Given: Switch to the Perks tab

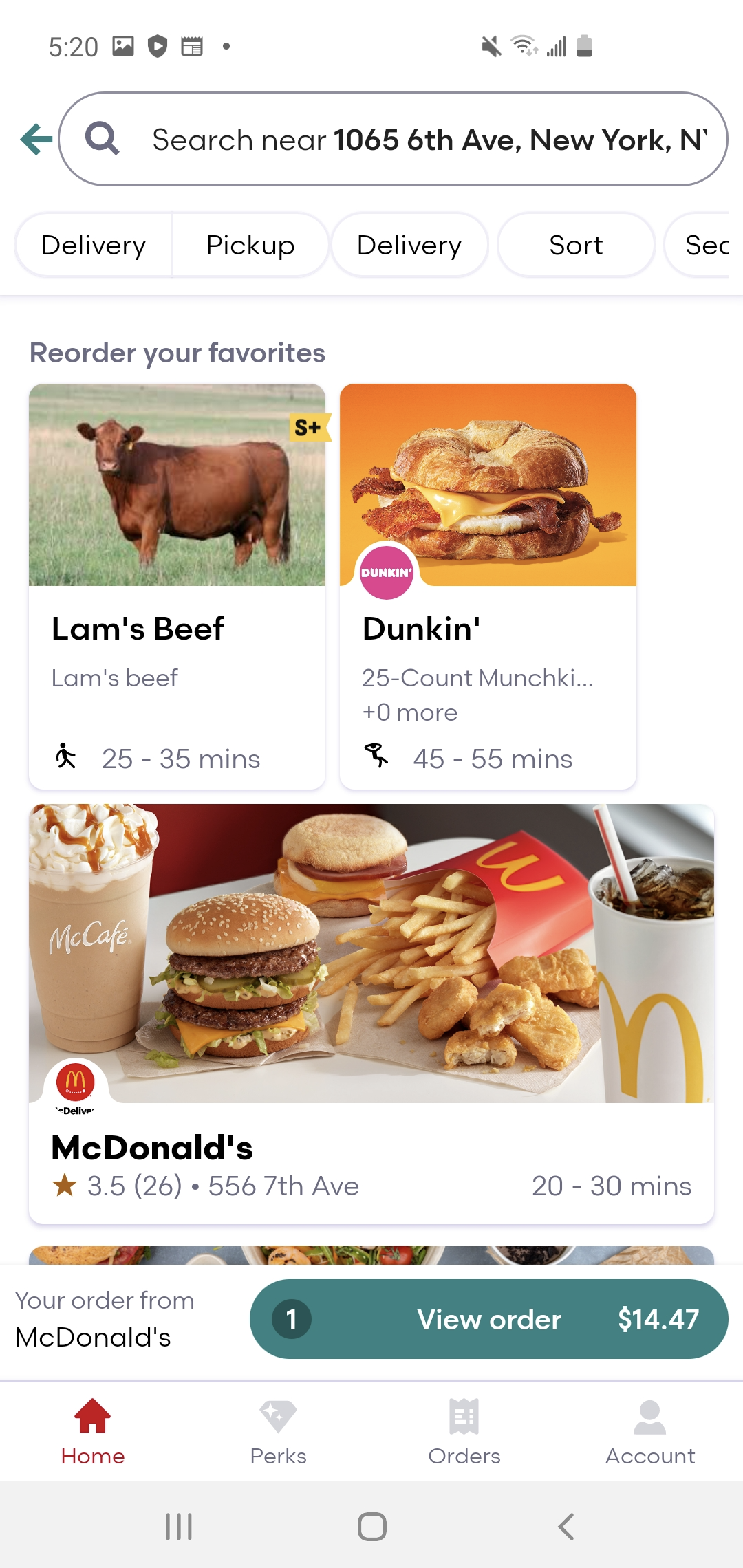Looking at the screenshot, I should pos(277,1434).
